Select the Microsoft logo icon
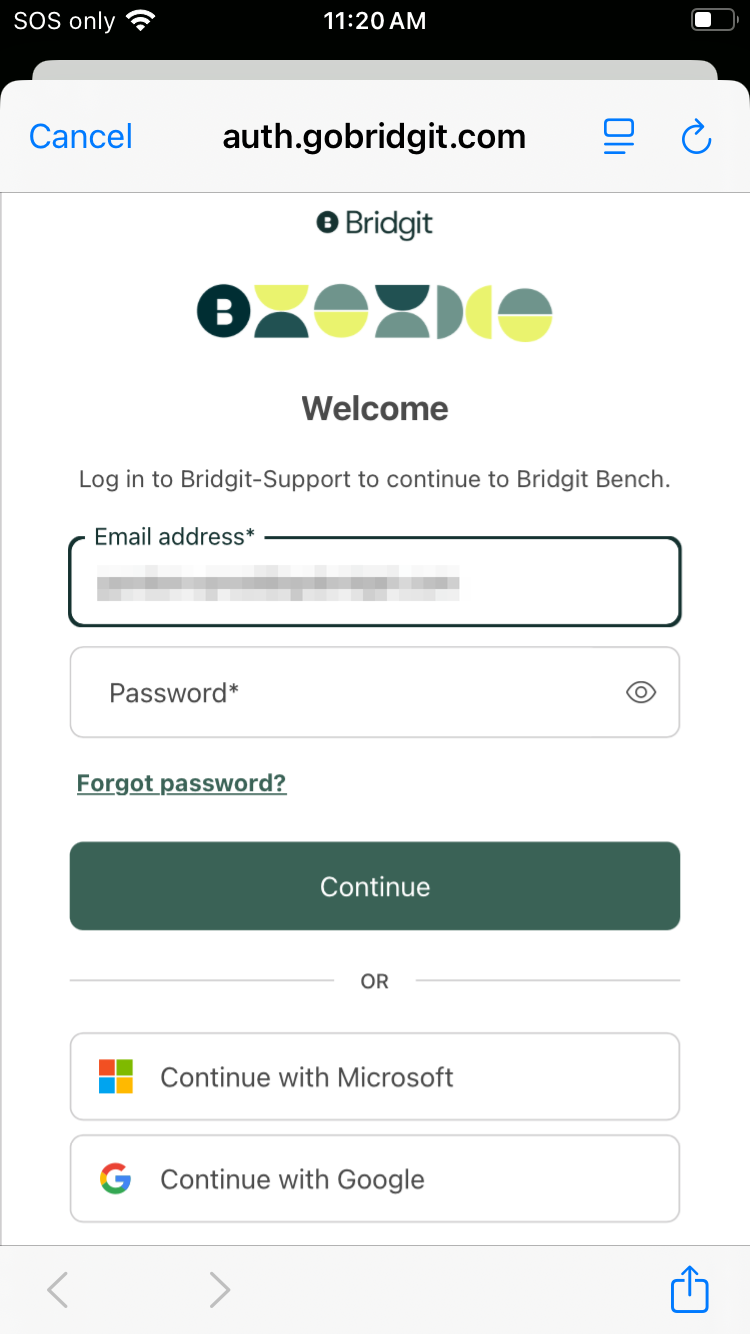 (x=117, y=1076)
